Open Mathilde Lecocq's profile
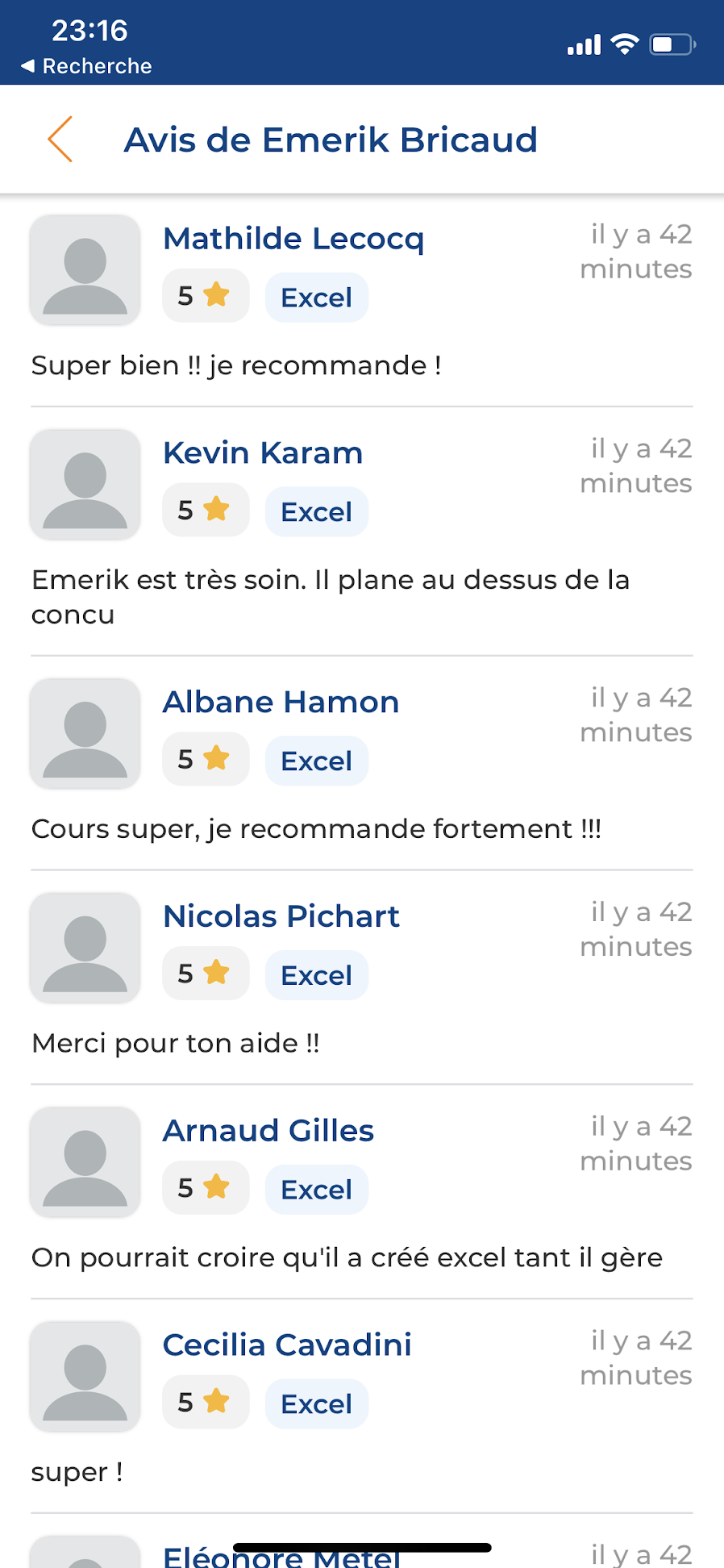Viewport: 724px width, 1568px height. (293, 239)
